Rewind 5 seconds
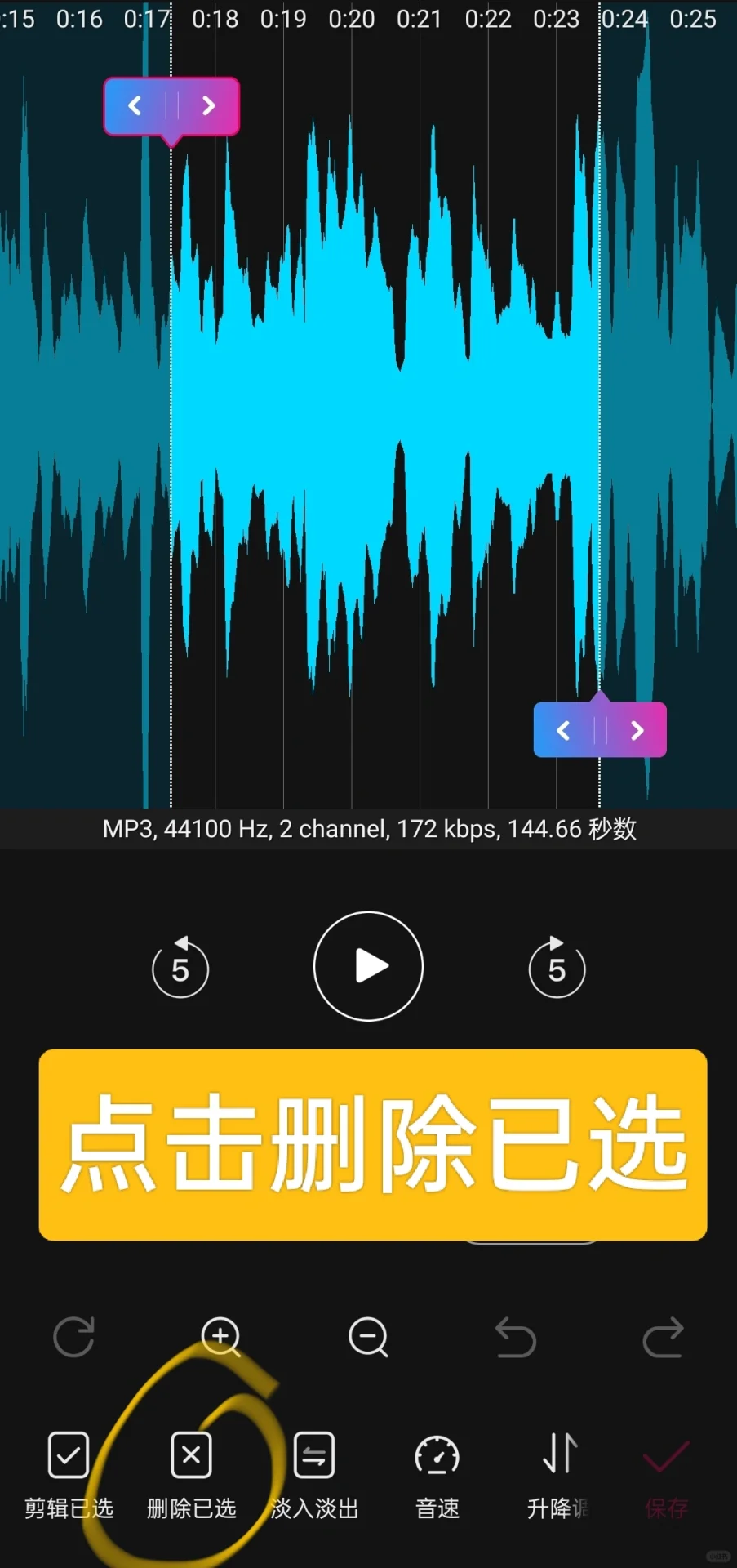The height and width of the screenshot is (1568, 737). (x=180, y=968)
